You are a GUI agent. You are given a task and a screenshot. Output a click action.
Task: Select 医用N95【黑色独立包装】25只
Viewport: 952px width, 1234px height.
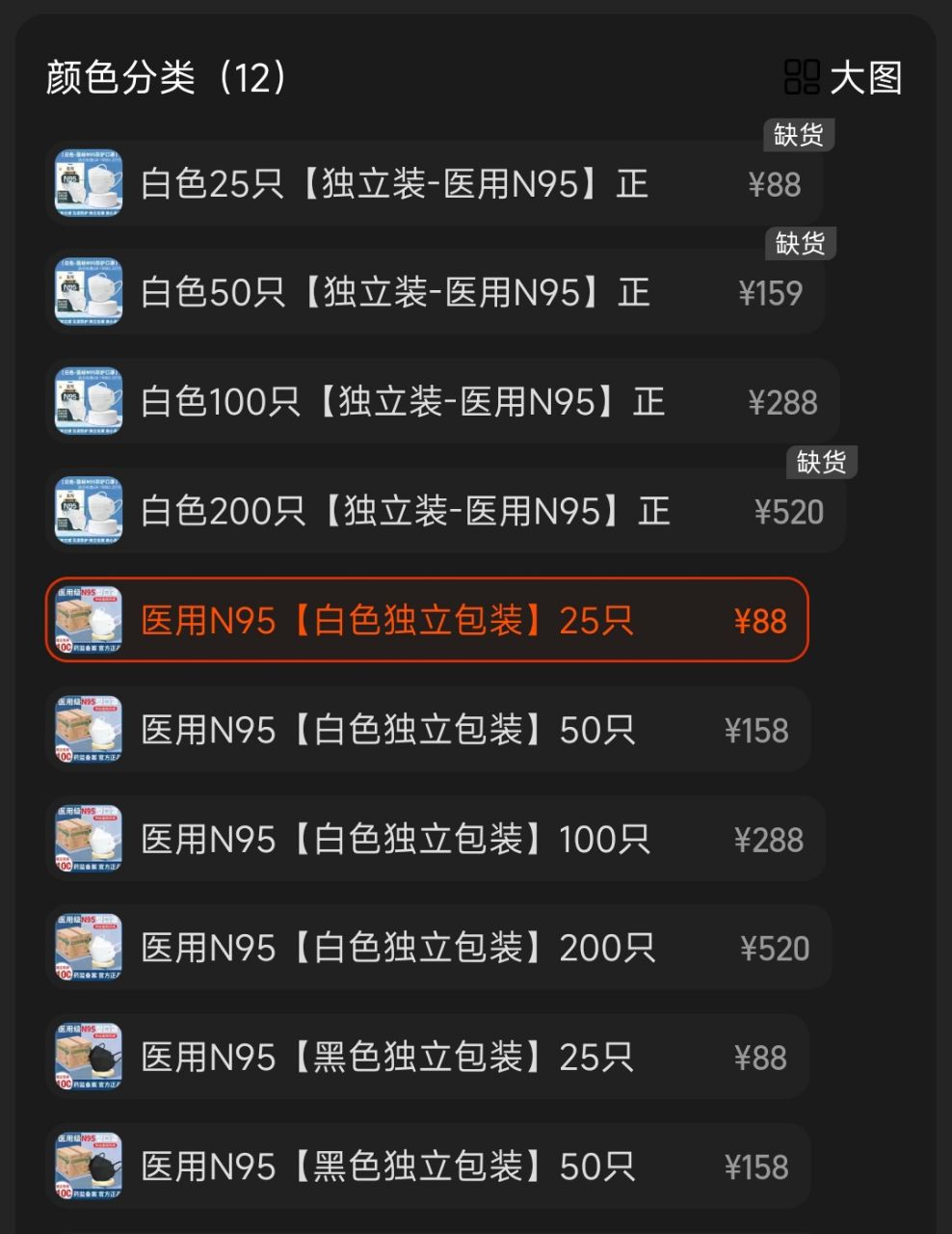(426, 1057)
